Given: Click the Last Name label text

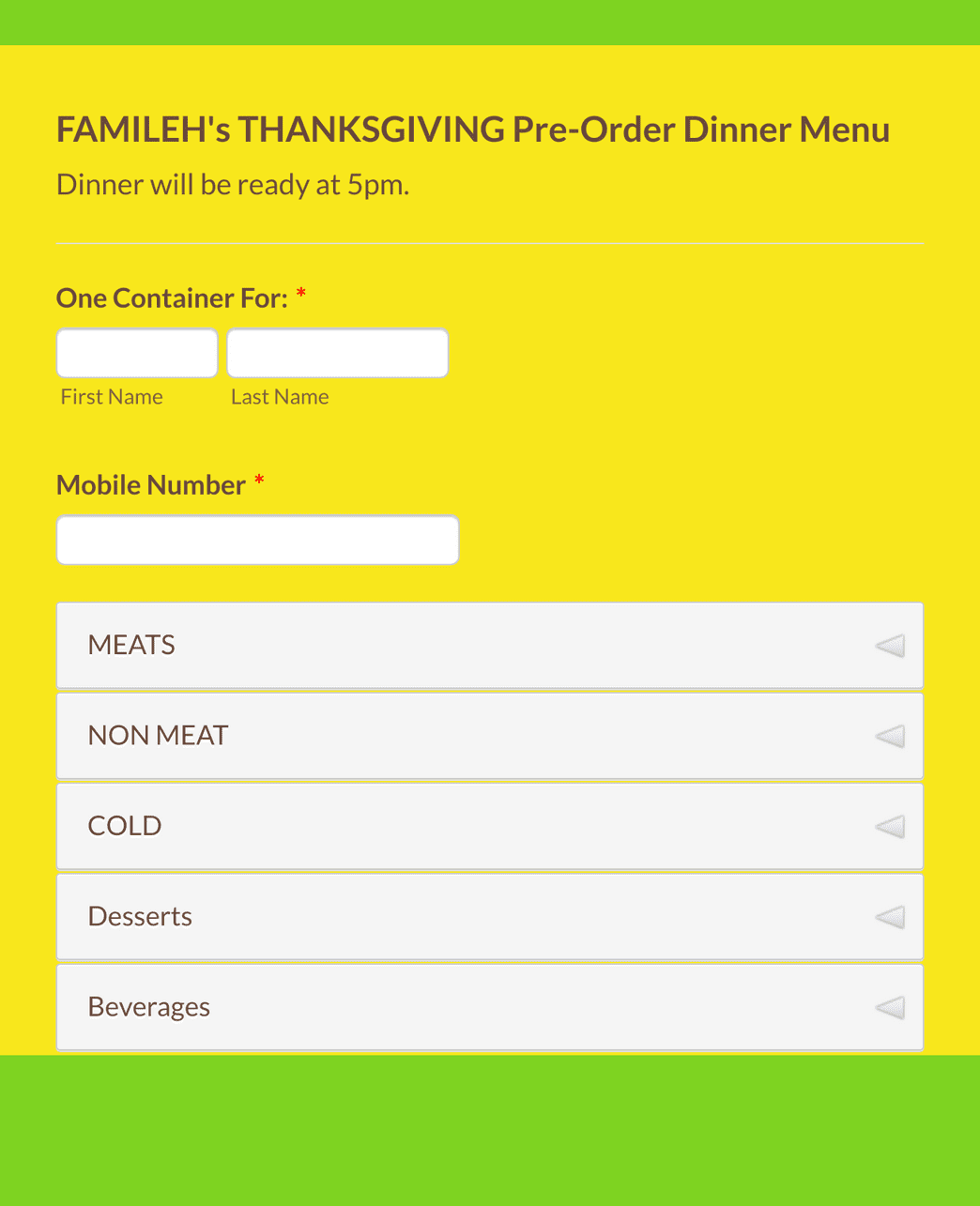Looking at the screenshot, I should (279, 396).
